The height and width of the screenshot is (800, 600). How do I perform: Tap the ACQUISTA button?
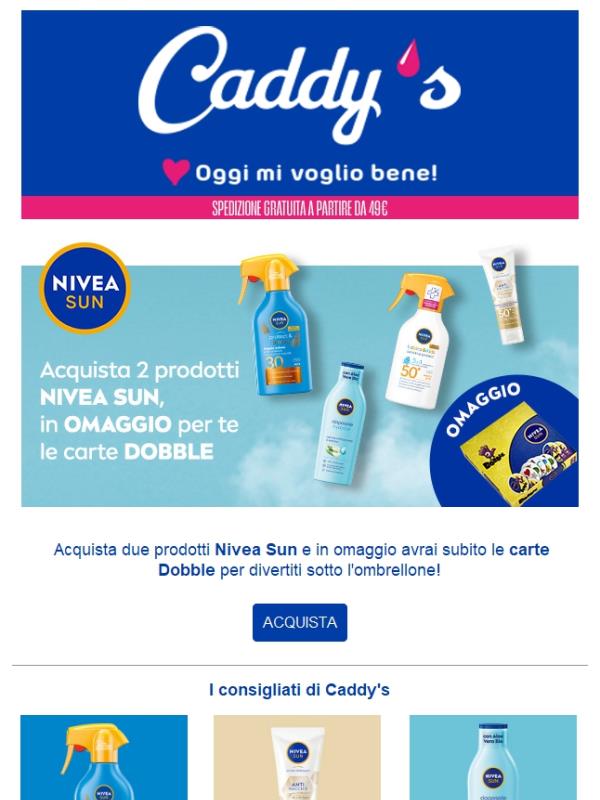tap(299, 622)
